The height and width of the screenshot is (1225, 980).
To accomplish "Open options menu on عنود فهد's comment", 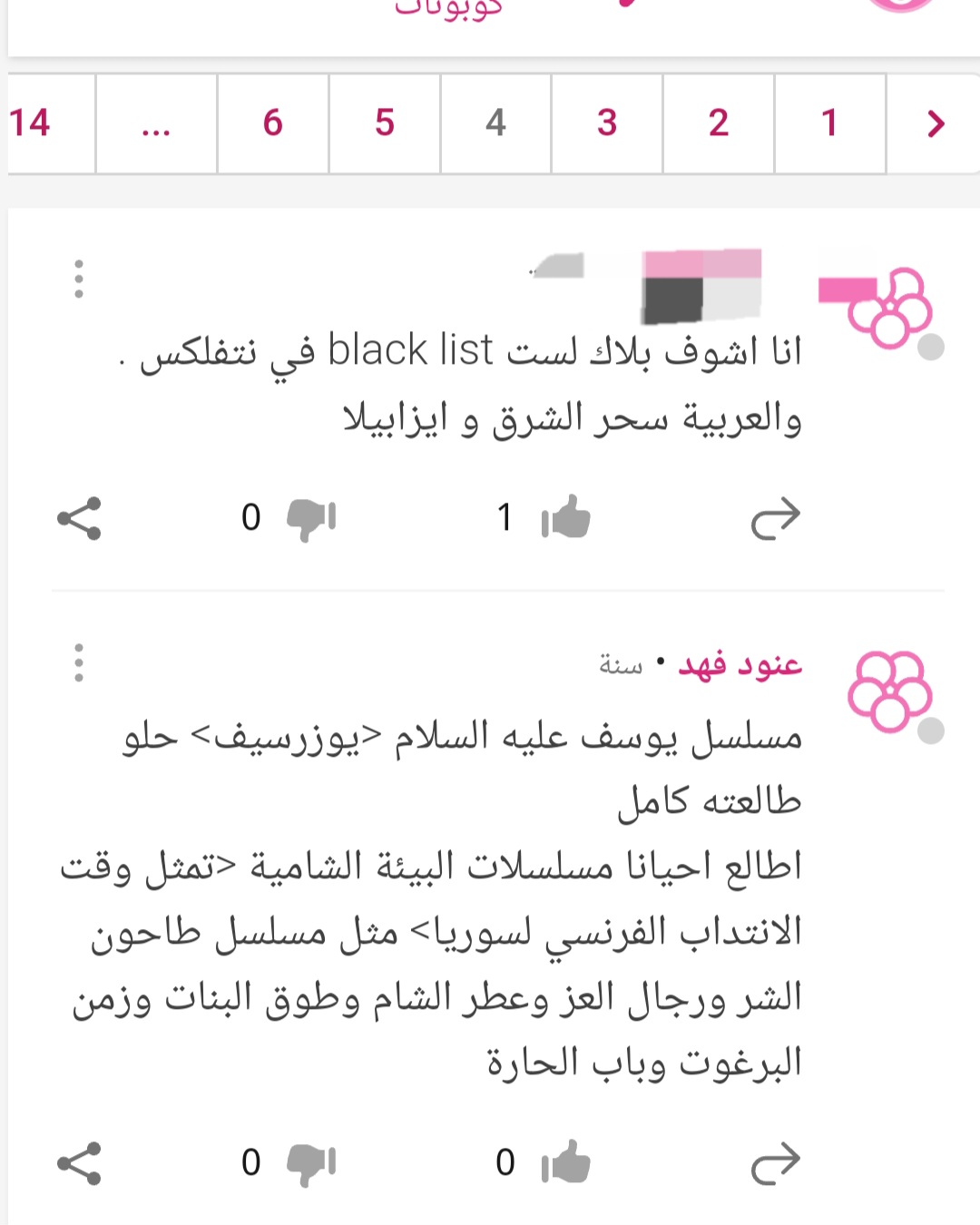I will point(79,663).
